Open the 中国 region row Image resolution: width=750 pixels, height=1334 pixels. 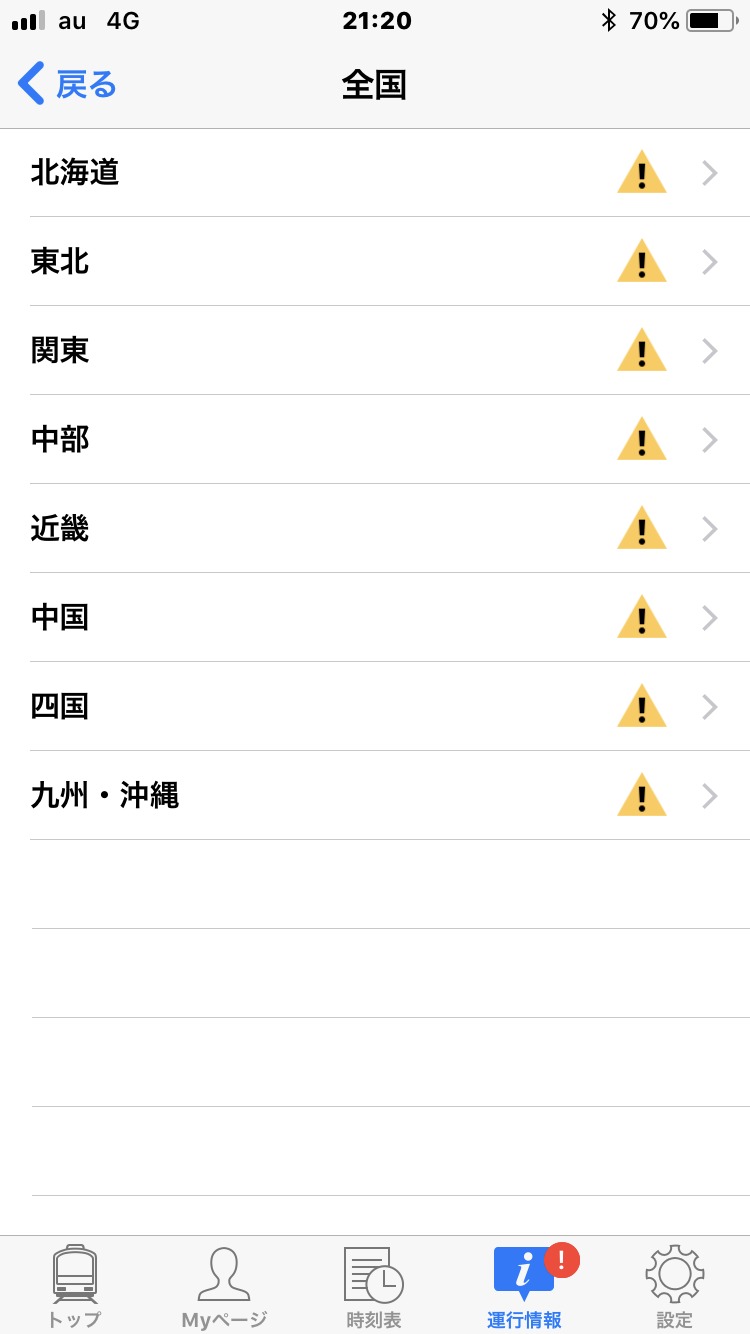[x=375, y=618]
